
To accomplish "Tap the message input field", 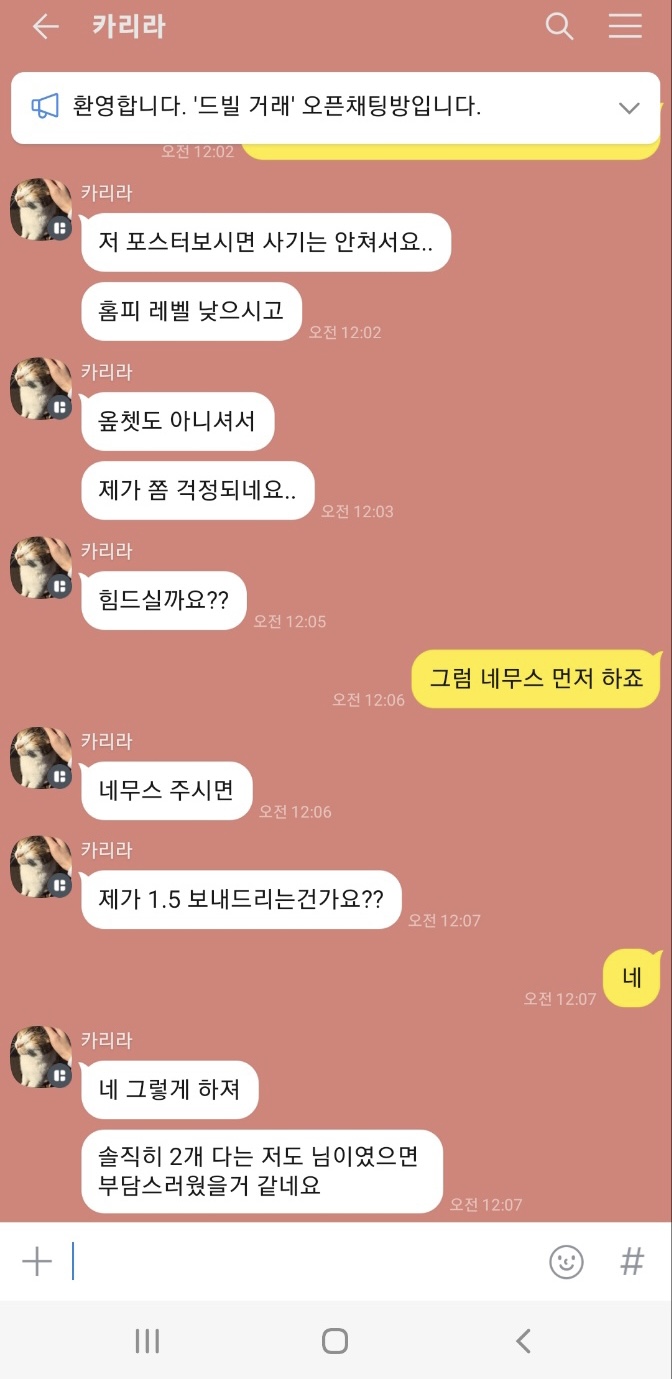I will pos(300,1261).
